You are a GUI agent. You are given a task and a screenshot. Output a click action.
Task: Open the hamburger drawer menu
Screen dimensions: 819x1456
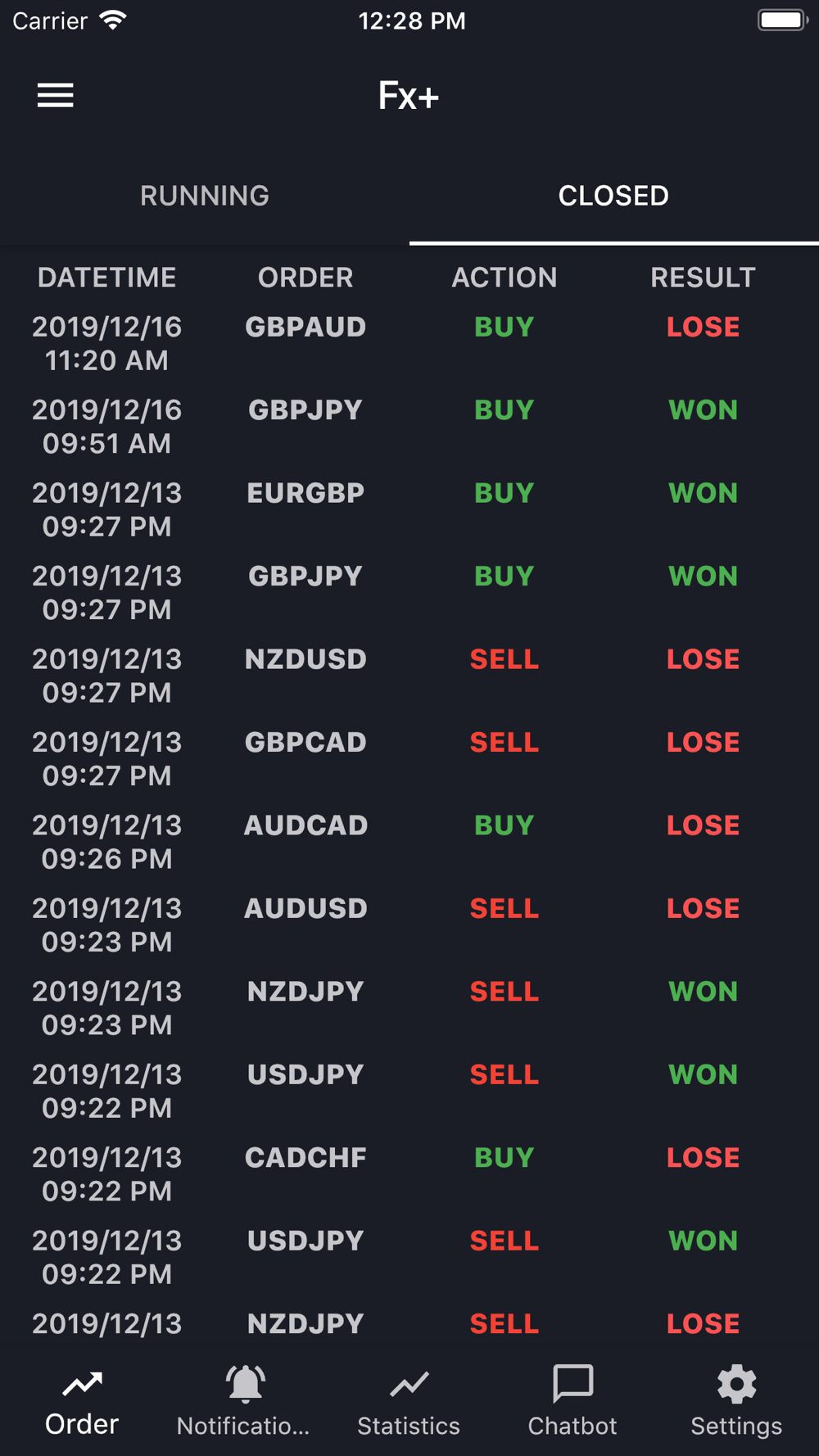point(55,96)
